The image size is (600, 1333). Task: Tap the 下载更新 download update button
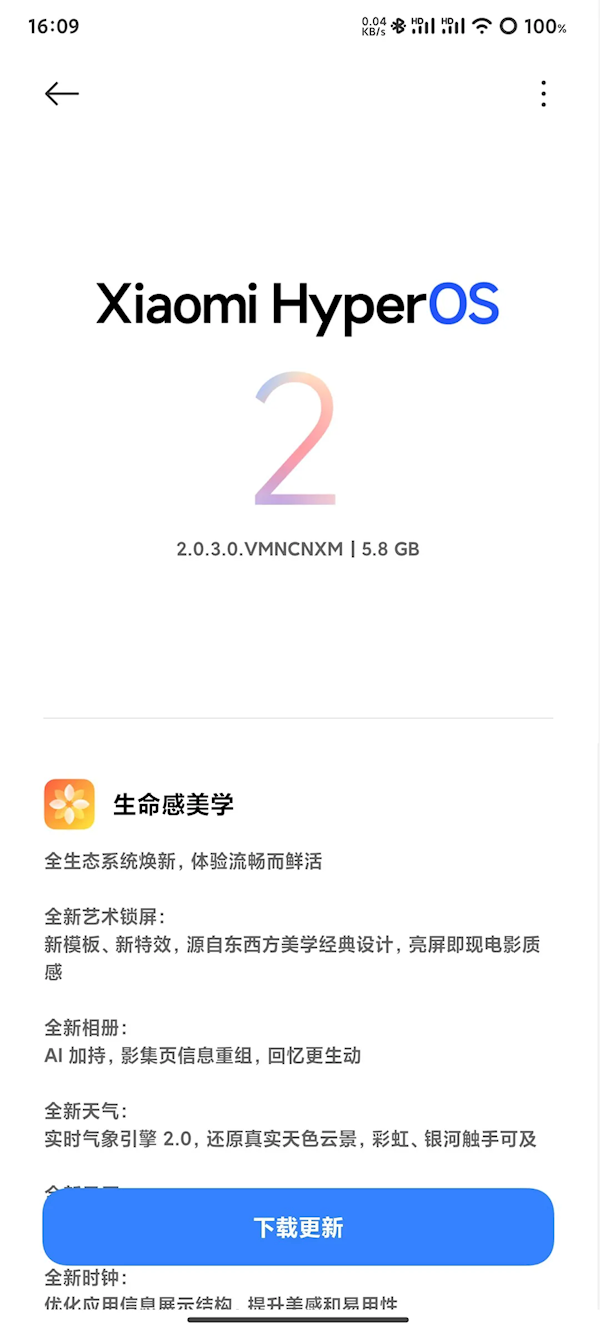(x=298, y=1227)
